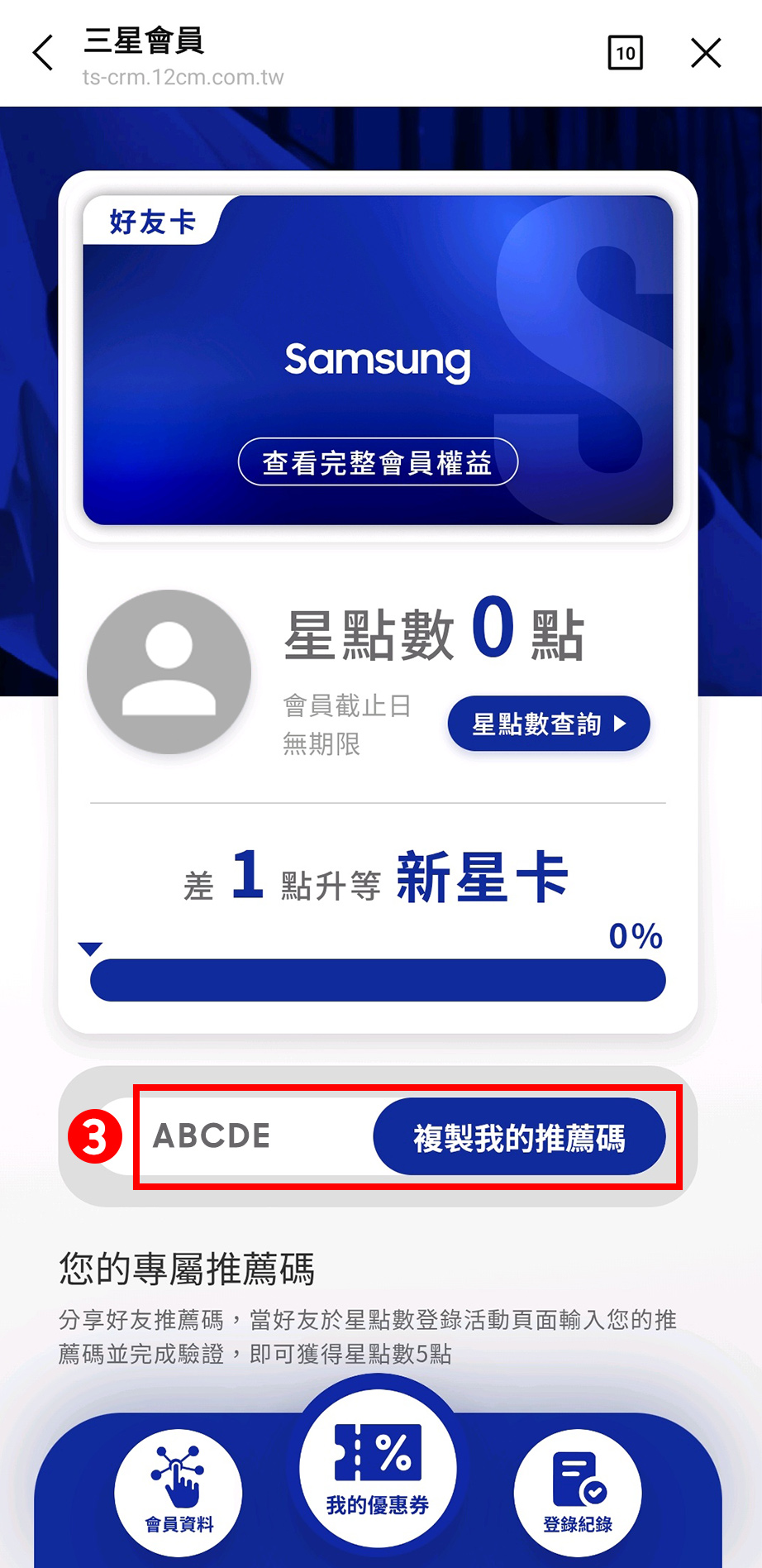762x1568 pixels.
Task: Tap 查看完整會員權益 on the card
Action: 378,462
